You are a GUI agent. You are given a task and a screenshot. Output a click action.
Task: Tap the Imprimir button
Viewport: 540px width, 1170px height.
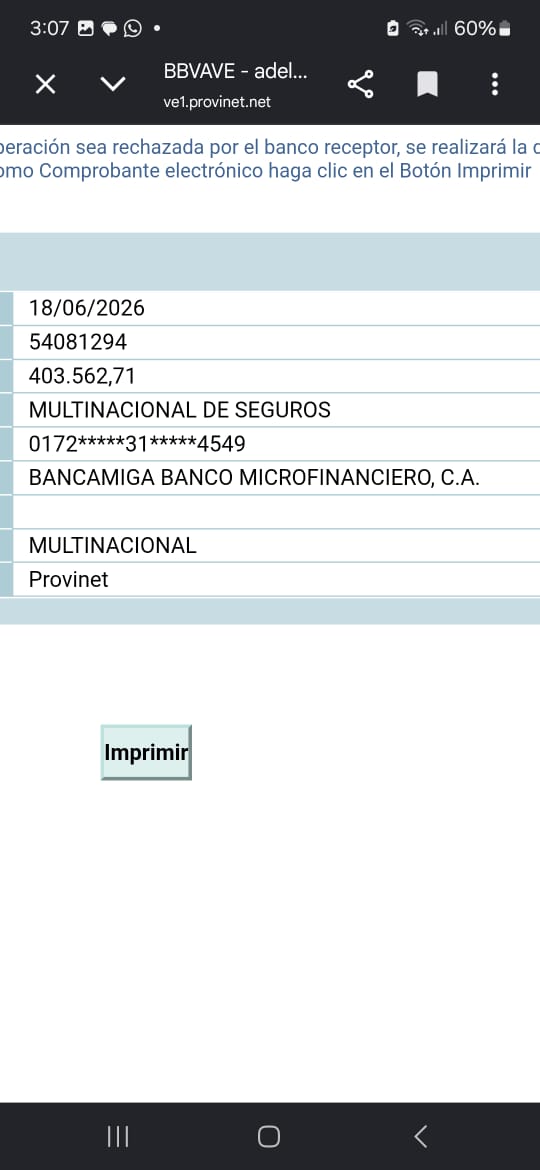coord(146,752)
